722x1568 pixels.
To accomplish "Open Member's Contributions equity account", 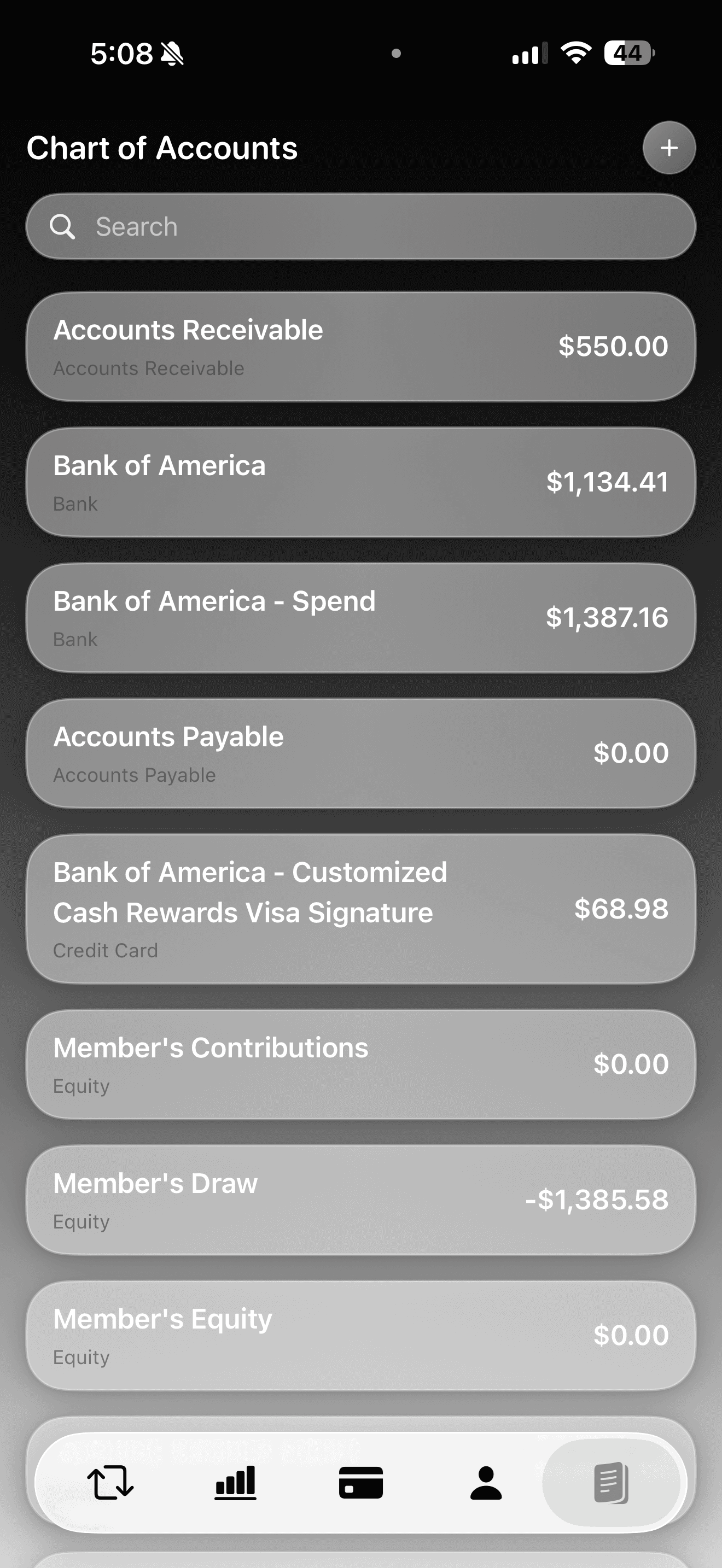I will pos(360,1064).
